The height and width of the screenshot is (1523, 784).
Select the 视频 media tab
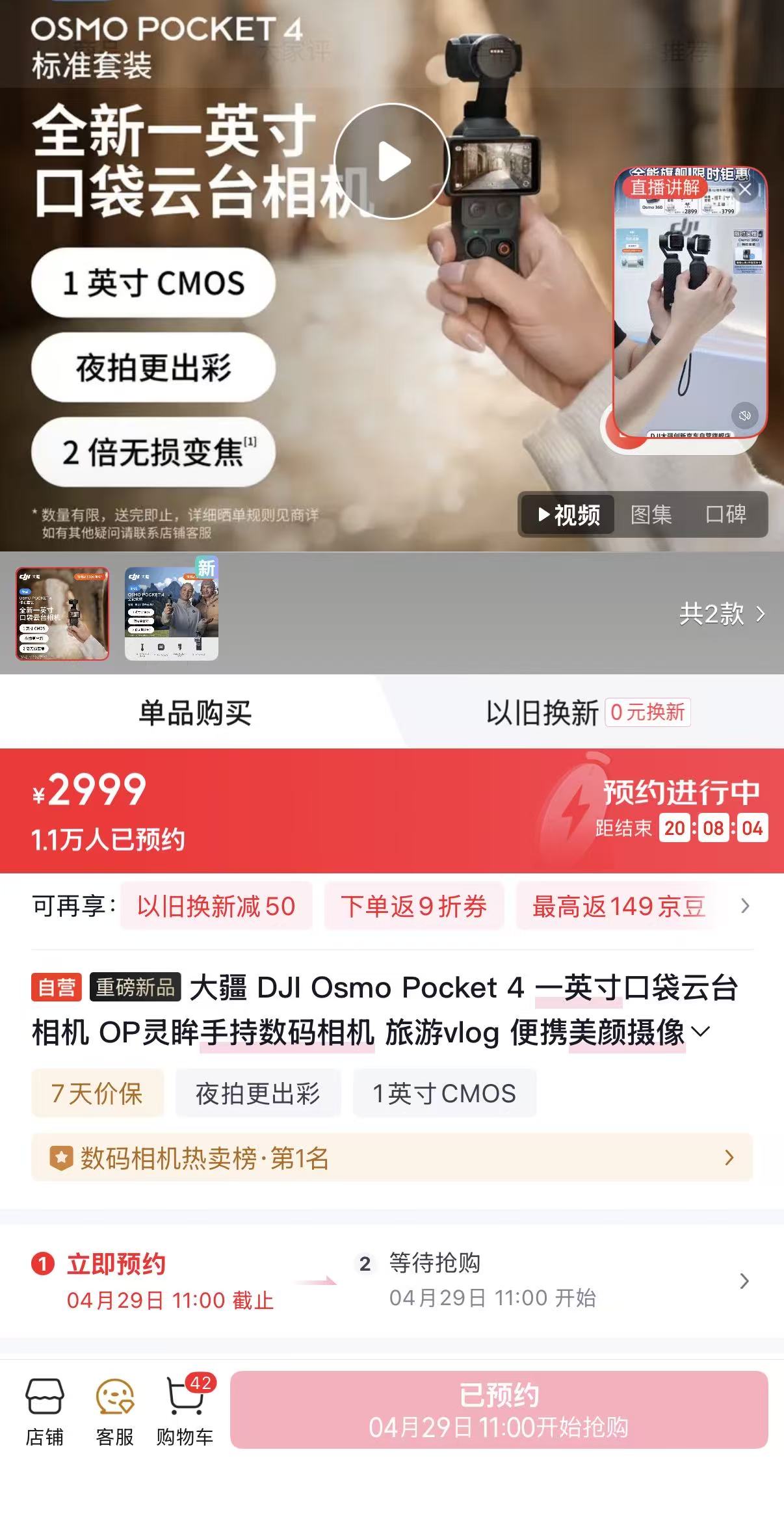click(568, 514)
